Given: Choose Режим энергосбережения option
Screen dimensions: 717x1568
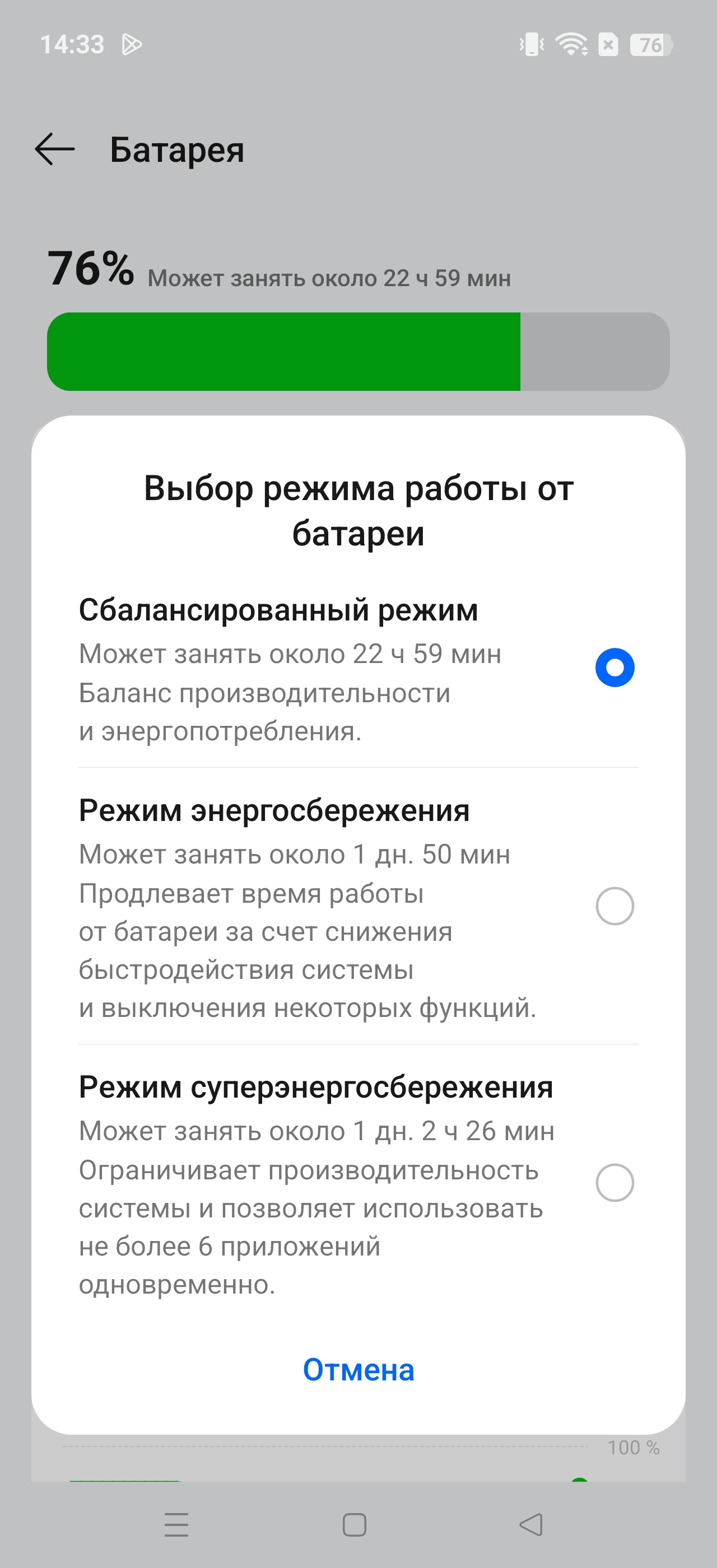Looking at the screenshot, I should click(x=614, y=906).
